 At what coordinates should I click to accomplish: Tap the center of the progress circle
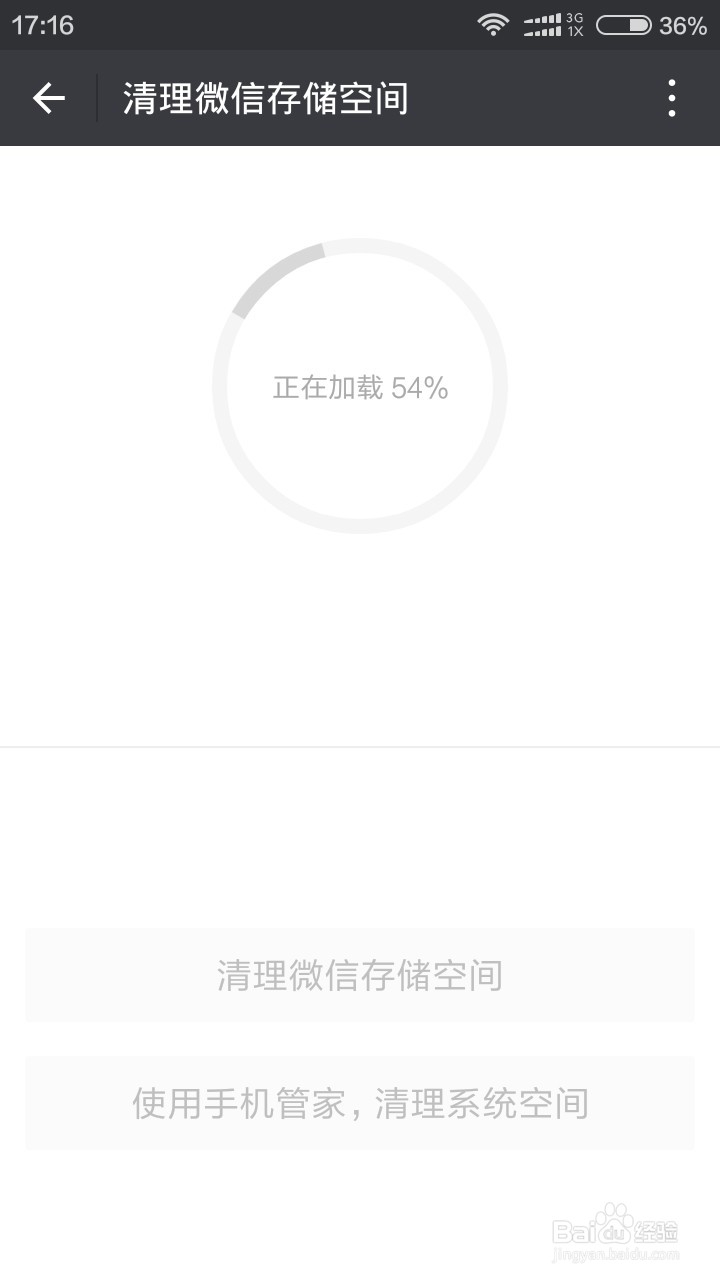[360, 385]
